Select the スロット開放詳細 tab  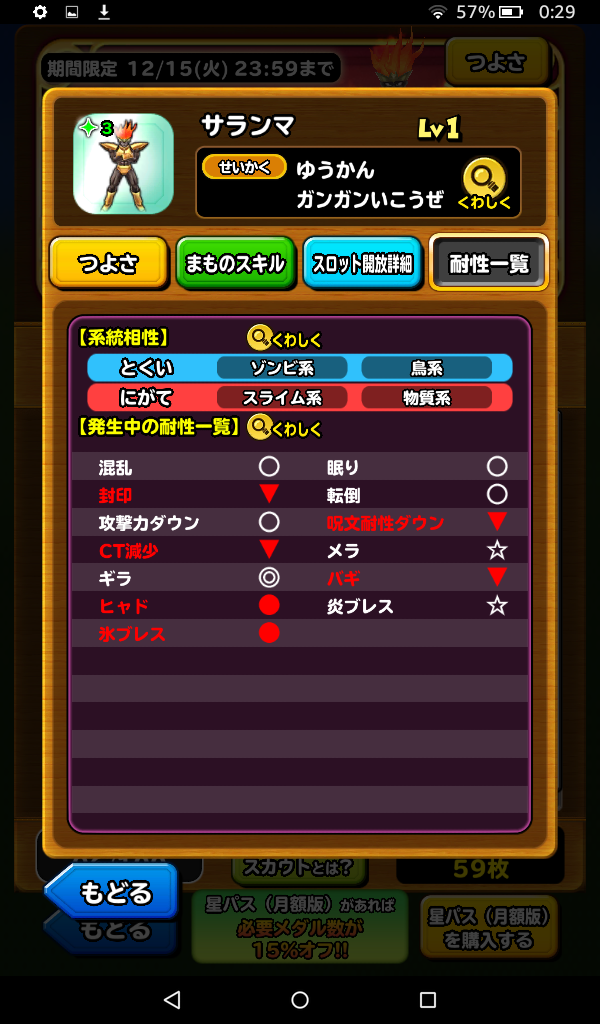pos(362,264)
